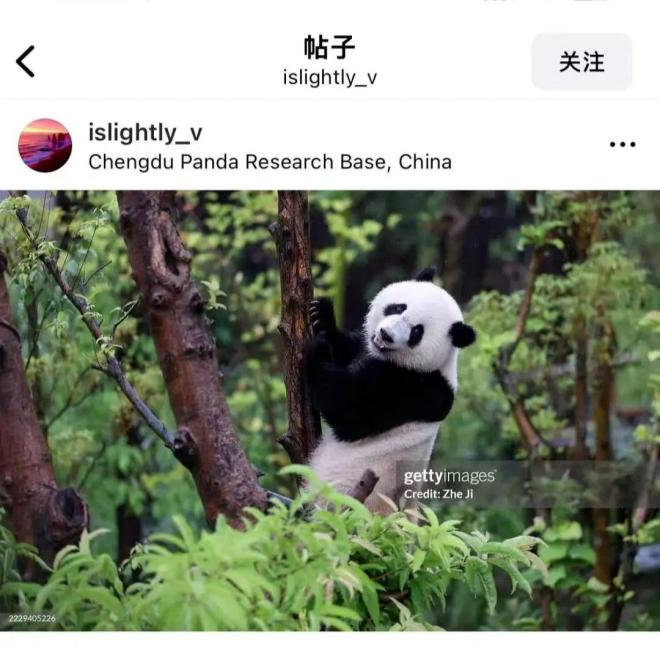Open the panda photo post

click(330, 410)
